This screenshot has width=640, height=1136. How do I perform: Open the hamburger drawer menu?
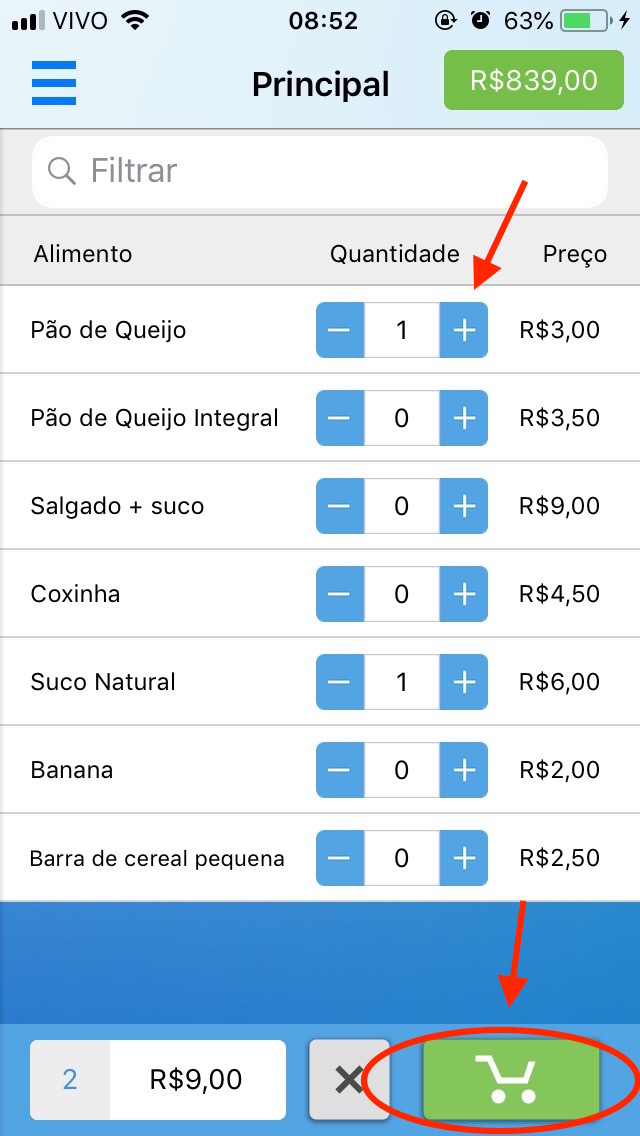54,83
